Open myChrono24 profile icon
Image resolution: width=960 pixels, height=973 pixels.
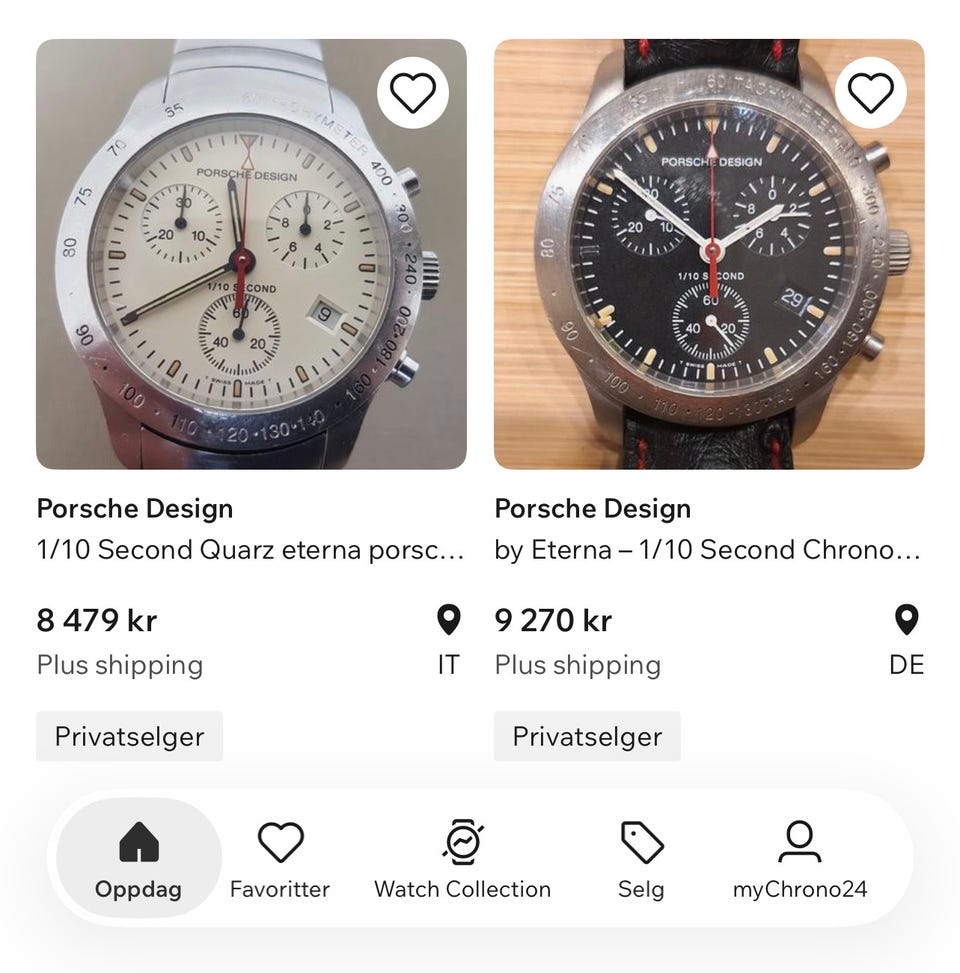pos(799,858)
